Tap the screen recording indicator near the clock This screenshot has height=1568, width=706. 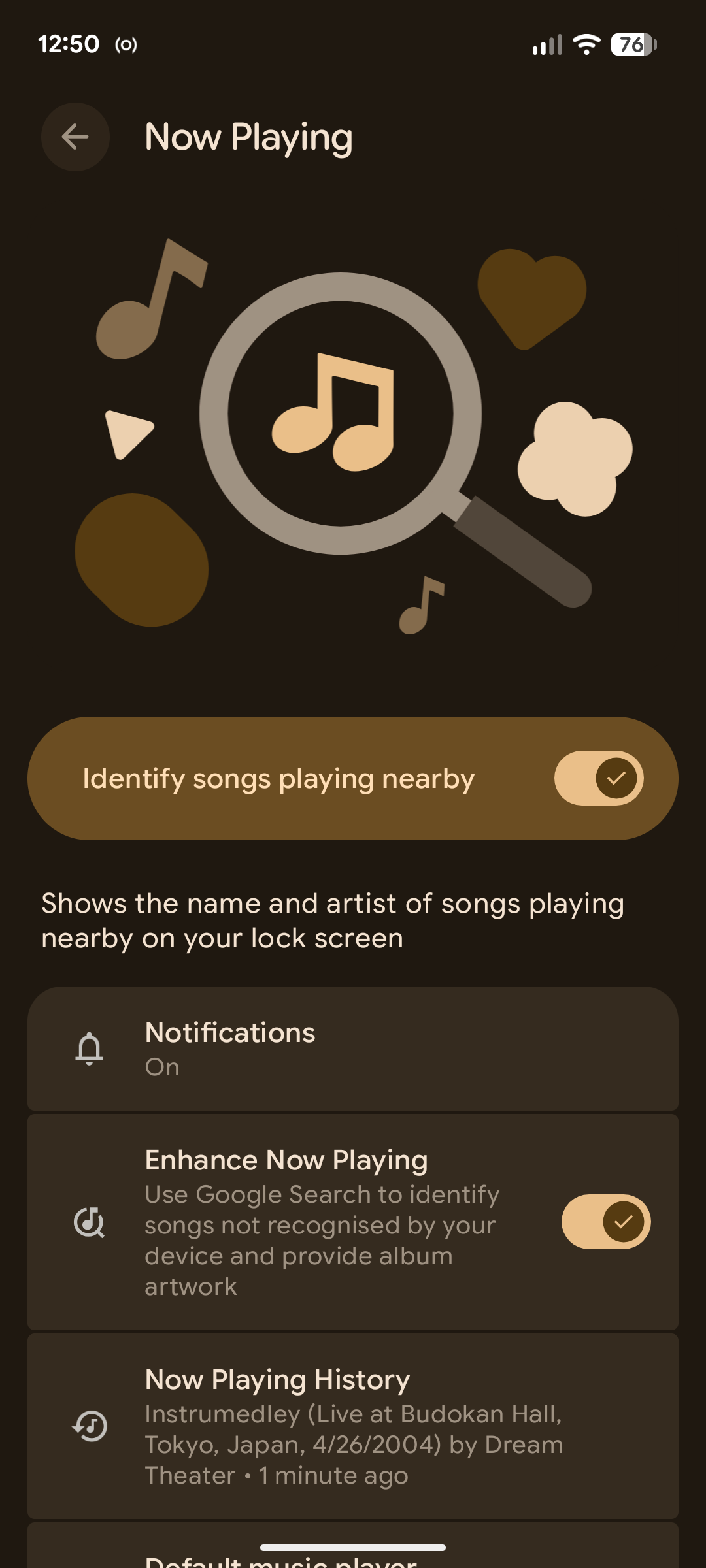pyautogui.click(x=126, y=46)
